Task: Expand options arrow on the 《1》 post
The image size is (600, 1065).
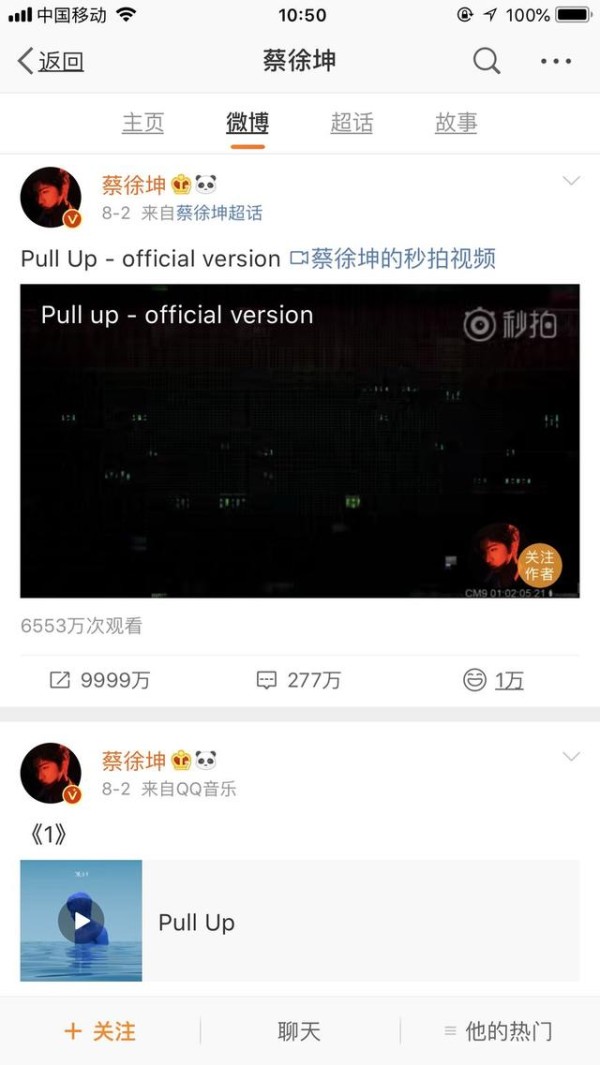Action: point(571,757)
